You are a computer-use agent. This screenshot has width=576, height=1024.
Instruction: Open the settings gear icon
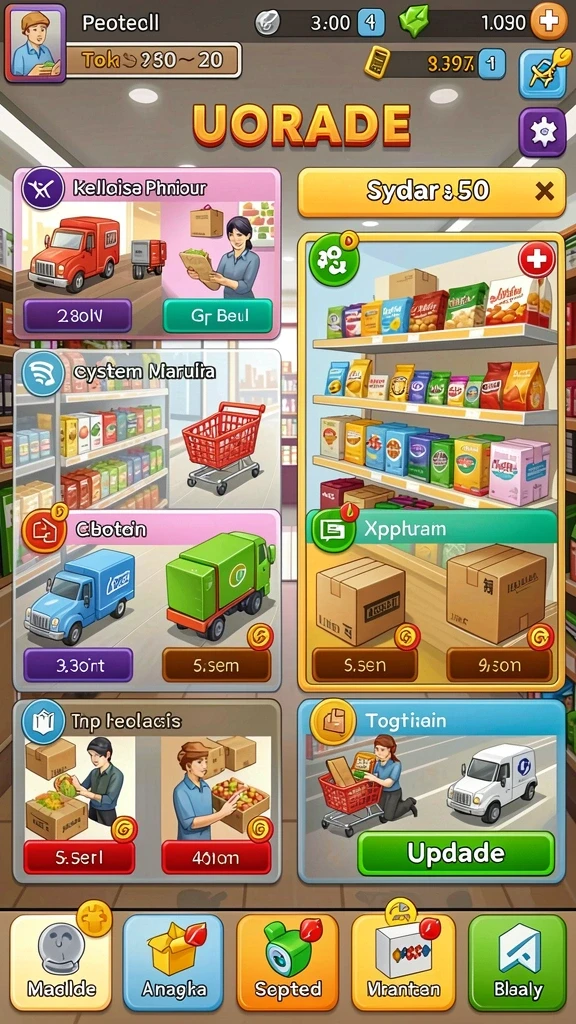542,133
